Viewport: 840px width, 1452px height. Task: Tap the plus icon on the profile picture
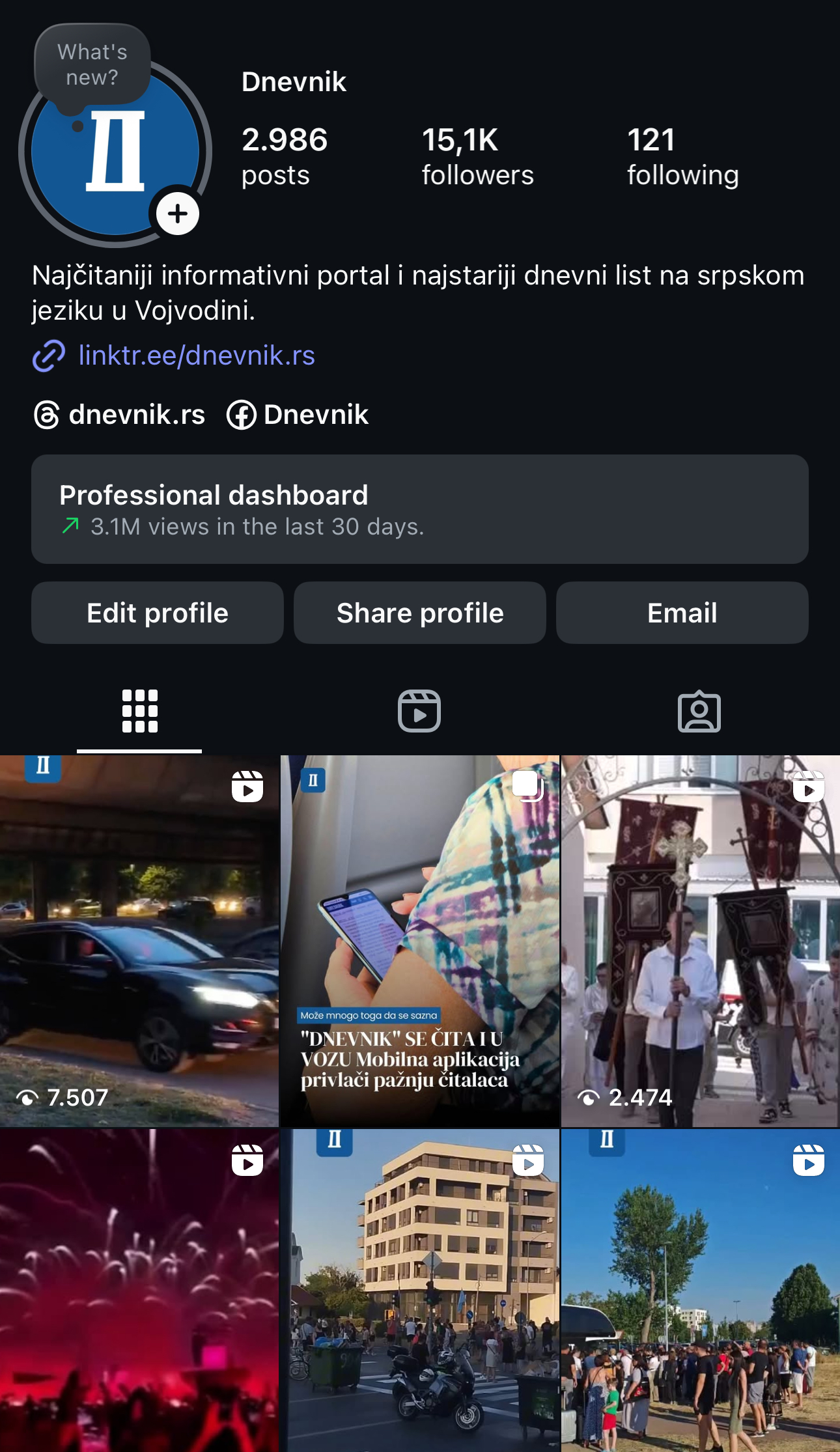click(x=177, y=214)
